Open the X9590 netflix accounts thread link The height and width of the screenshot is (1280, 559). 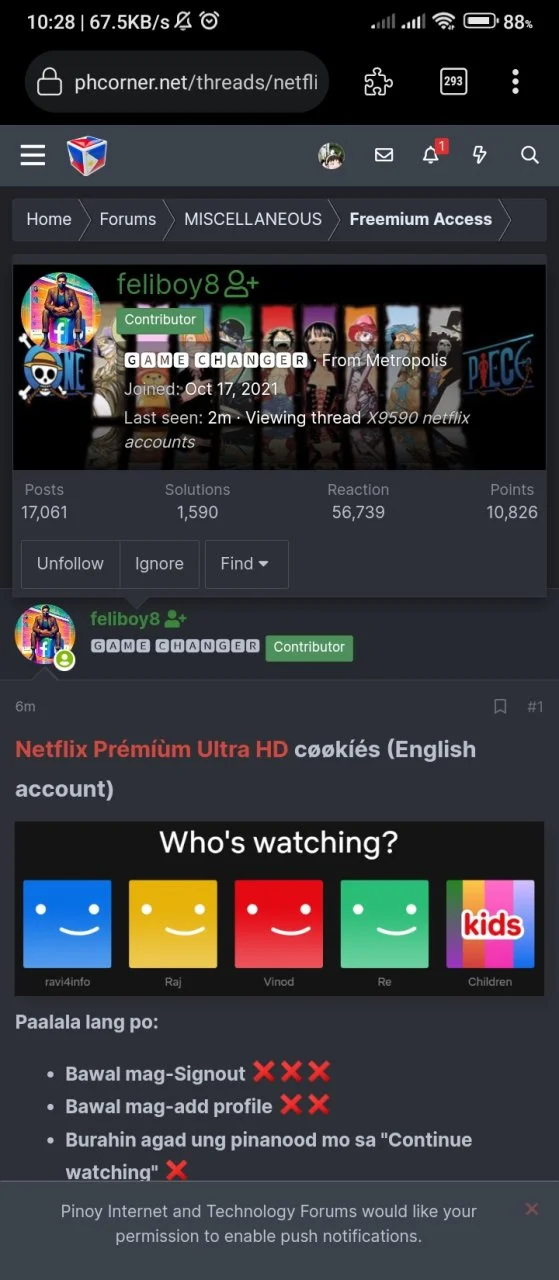(x=297, y=429)
